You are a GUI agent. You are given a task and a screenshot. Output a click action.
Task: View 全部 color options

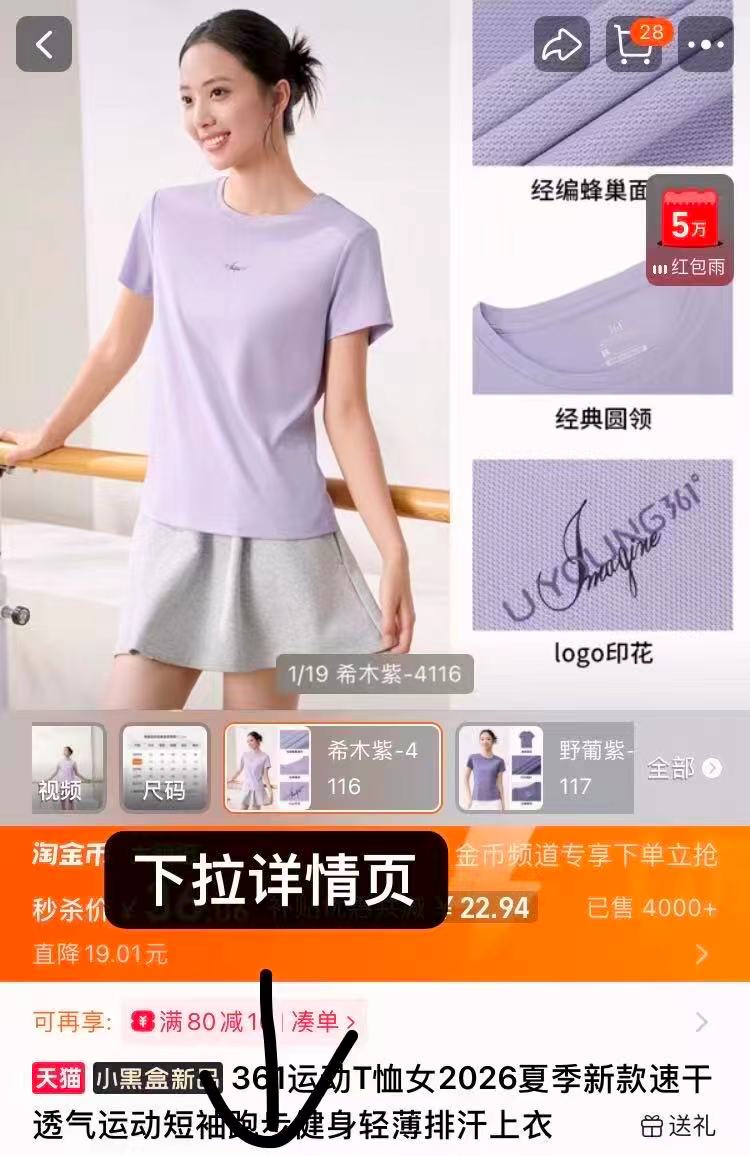[684, 768]
